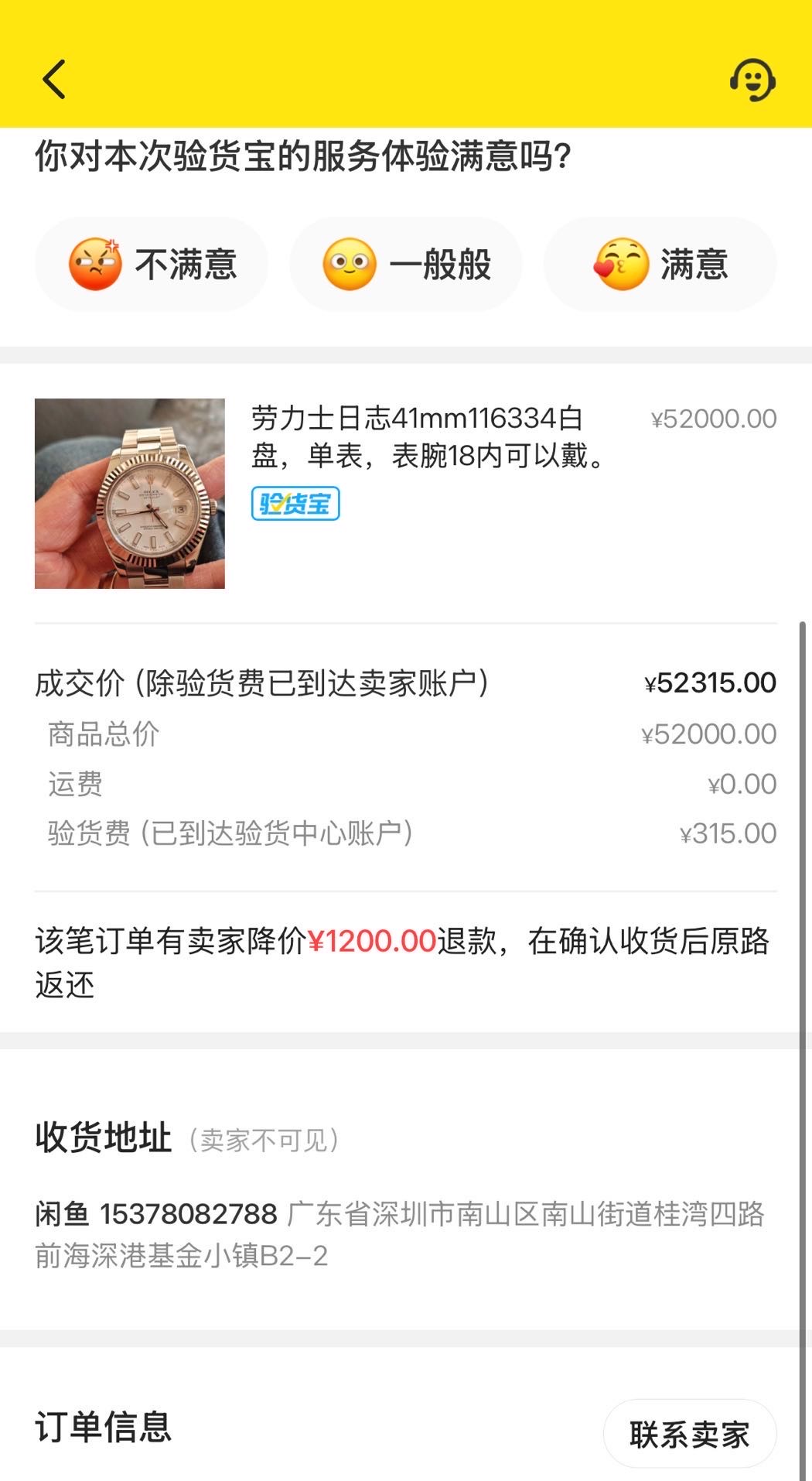
Task: Select the 一般般 rating option
Action: click(406, 264)
